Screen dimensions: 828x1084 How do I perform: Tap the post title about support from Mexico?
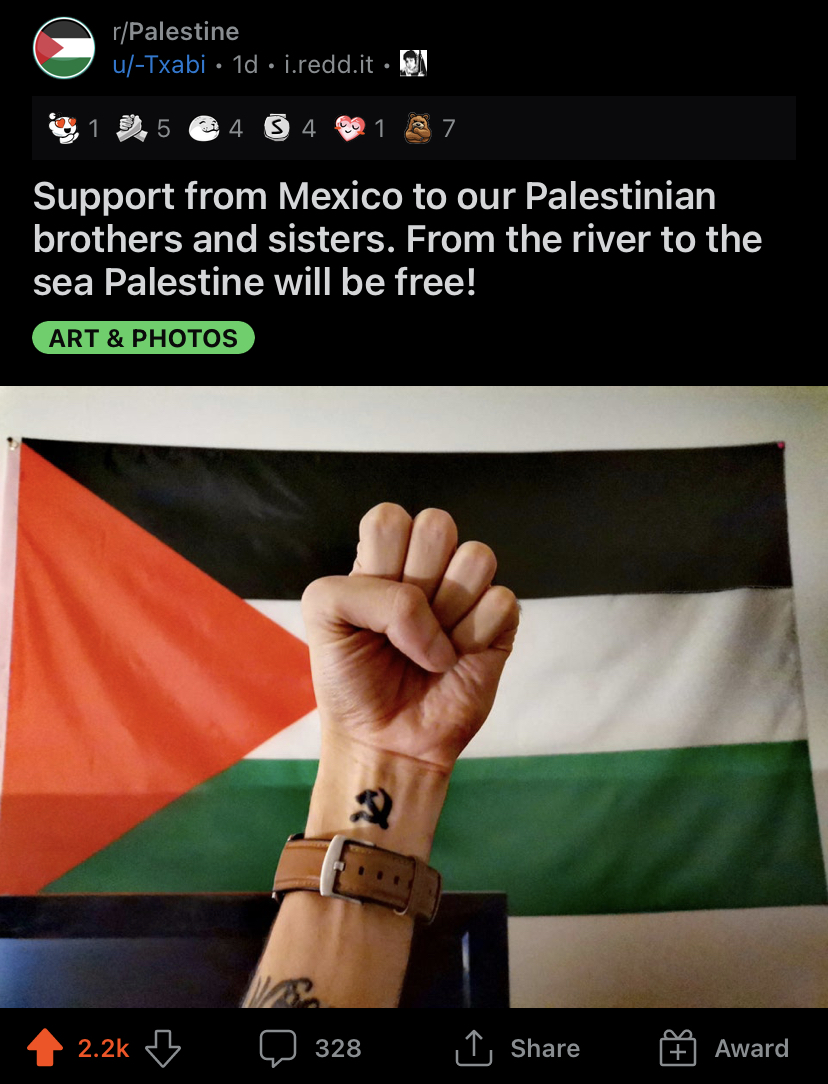[x=397, y=240]
